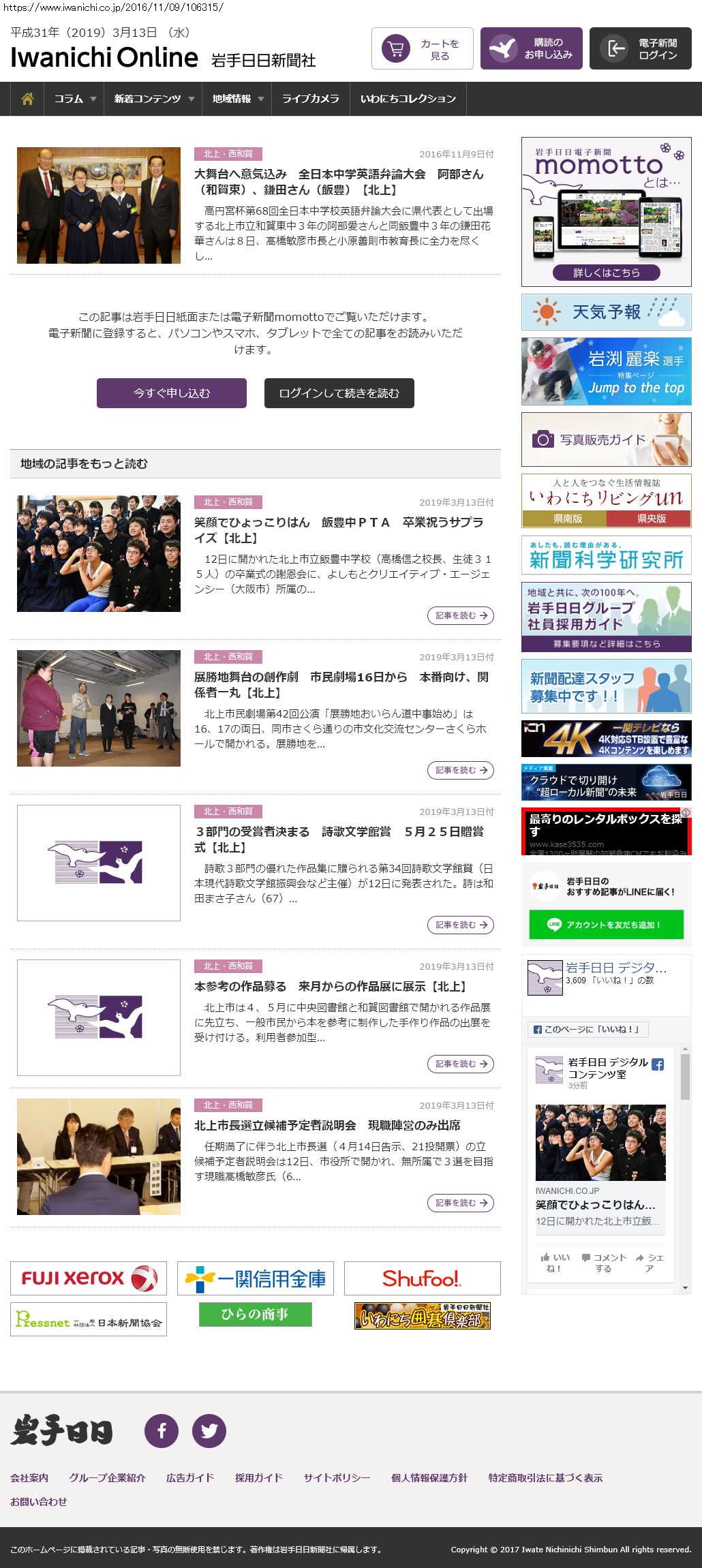Expand the 地域情報 menu

(x=237, y=99)
